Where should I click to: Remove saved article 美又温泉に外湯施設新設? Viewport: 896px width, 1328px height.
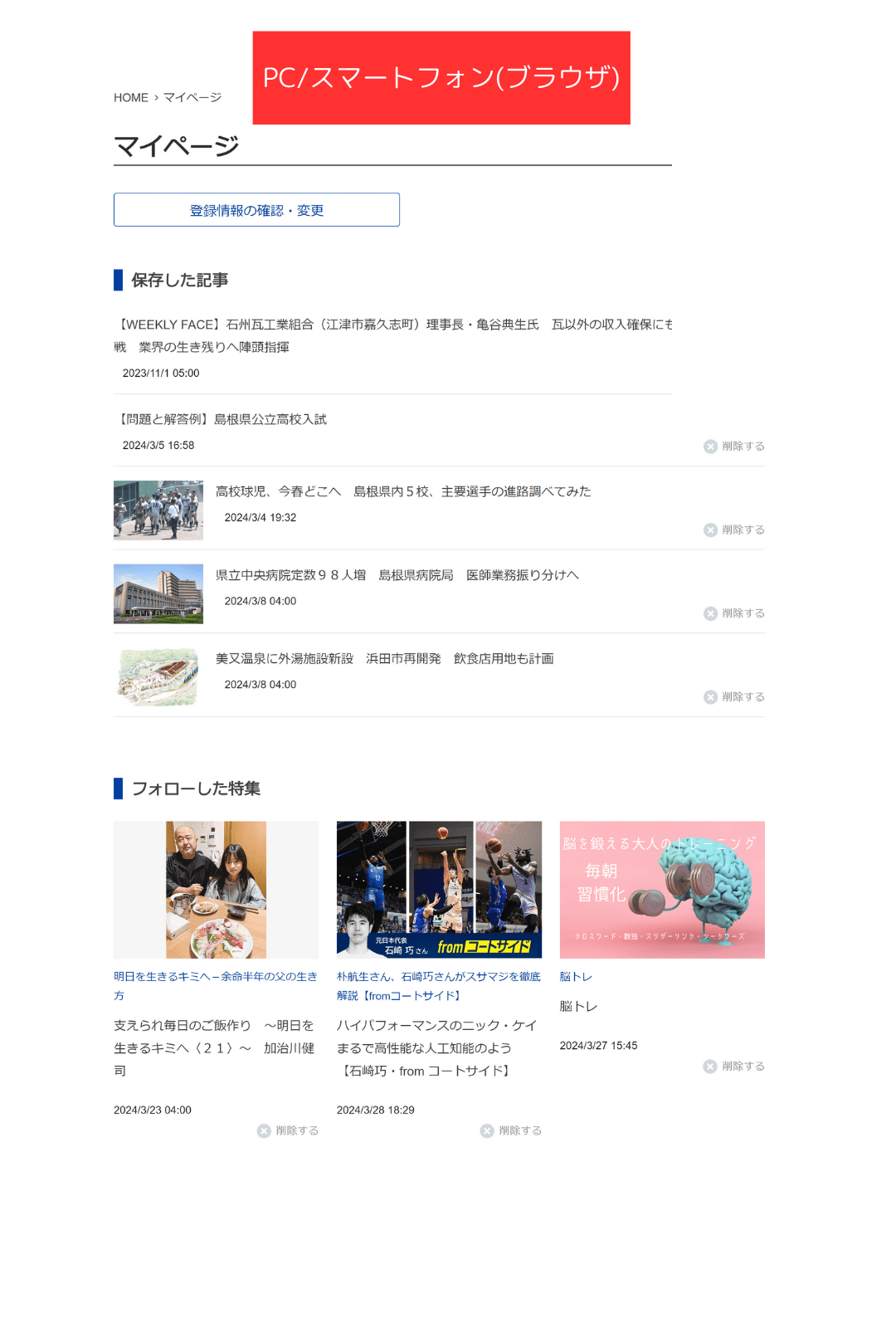point(734,697)
